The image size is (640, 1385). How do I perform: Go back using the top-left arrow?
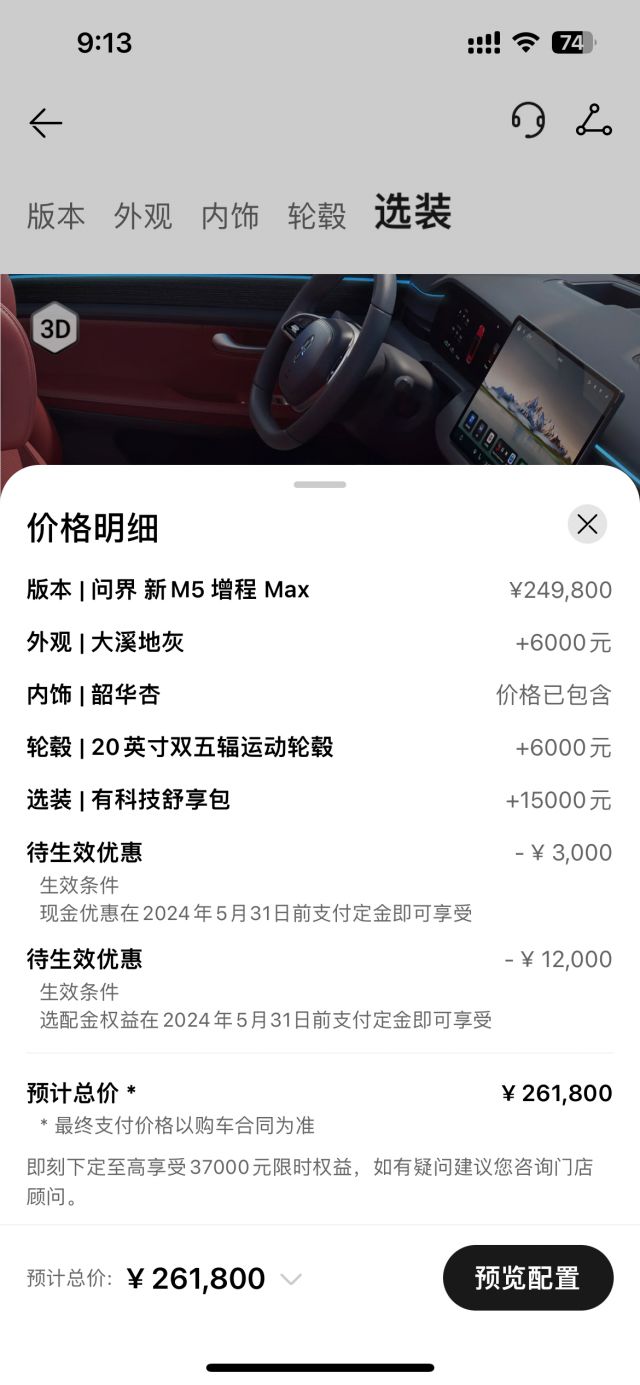pos(46,123)
